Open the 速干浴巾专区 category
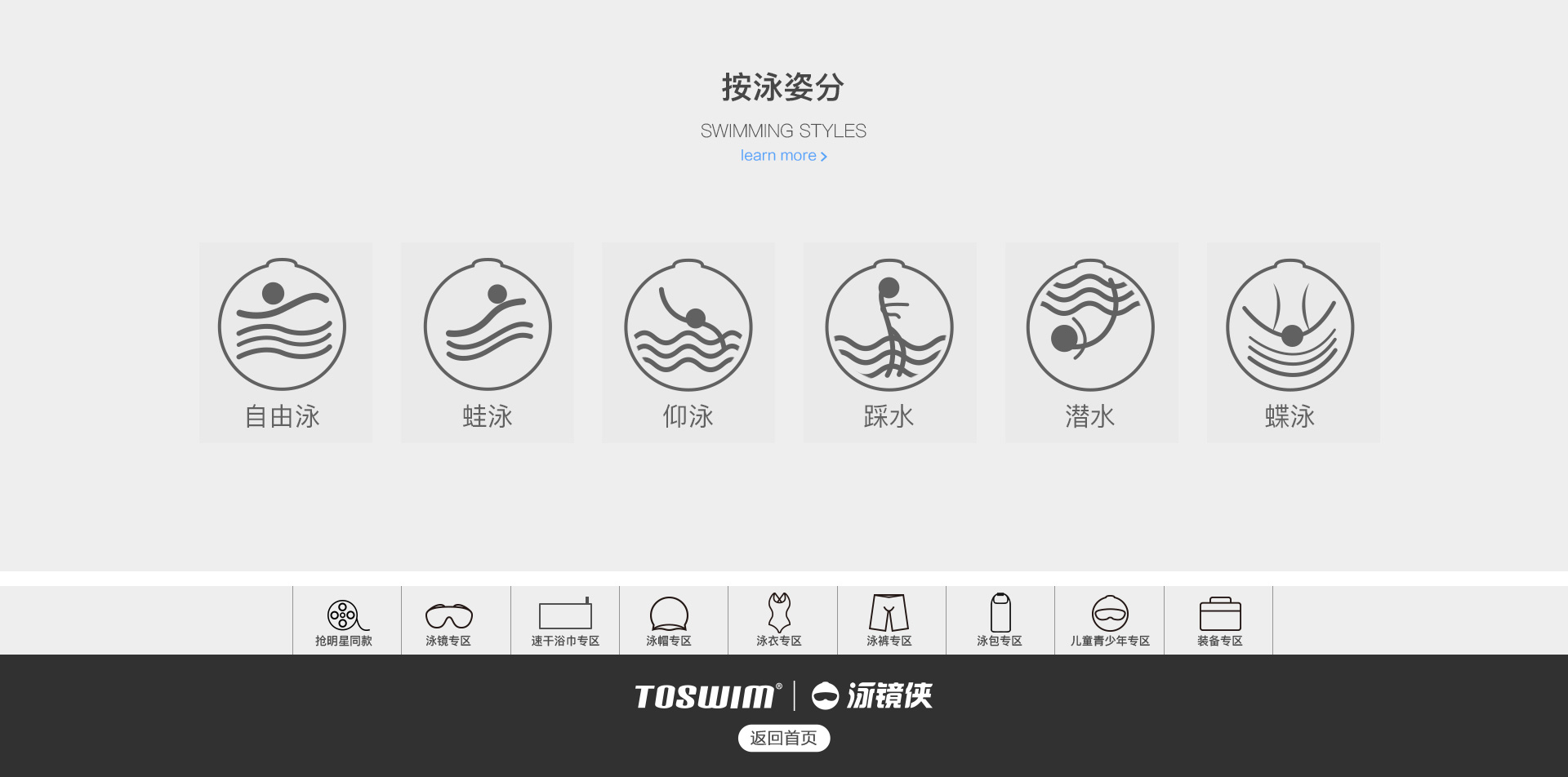This screenshot has height=777, width=1568. coord(565,621)
